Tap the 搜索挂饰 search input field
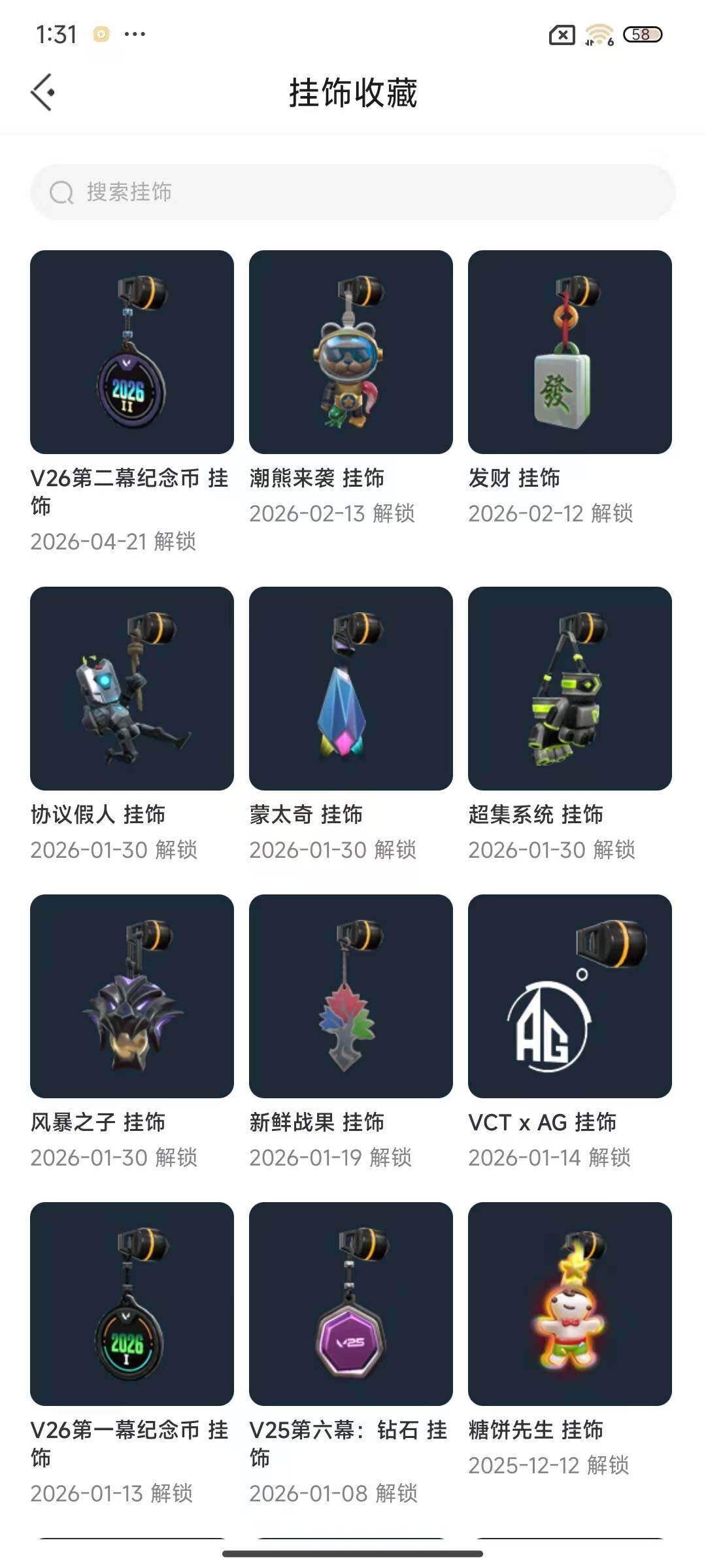This screenshot has height=1568, width=706. pos(353,192)
